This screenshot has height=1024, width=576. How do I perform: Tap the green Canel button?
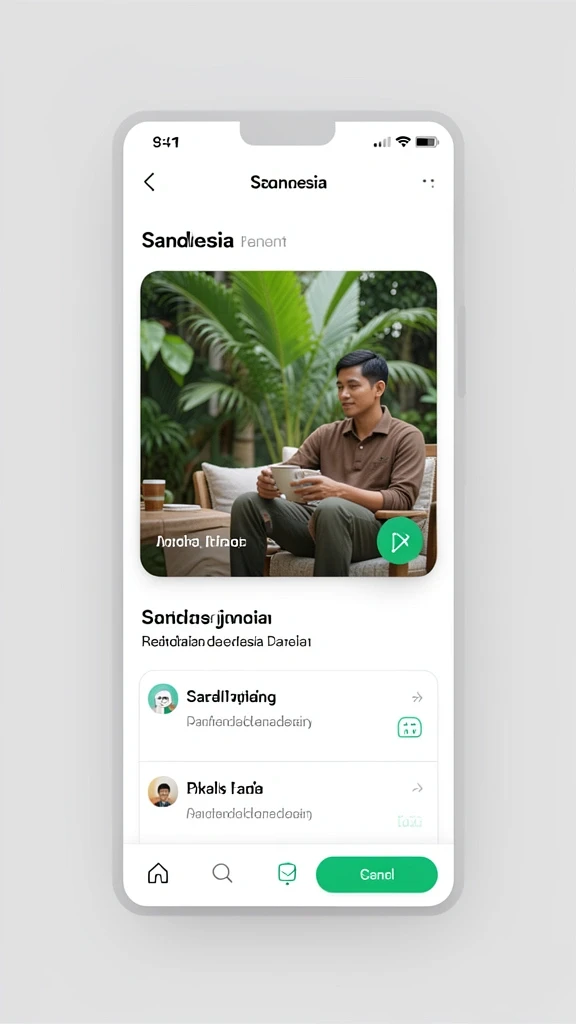[377, 874]
